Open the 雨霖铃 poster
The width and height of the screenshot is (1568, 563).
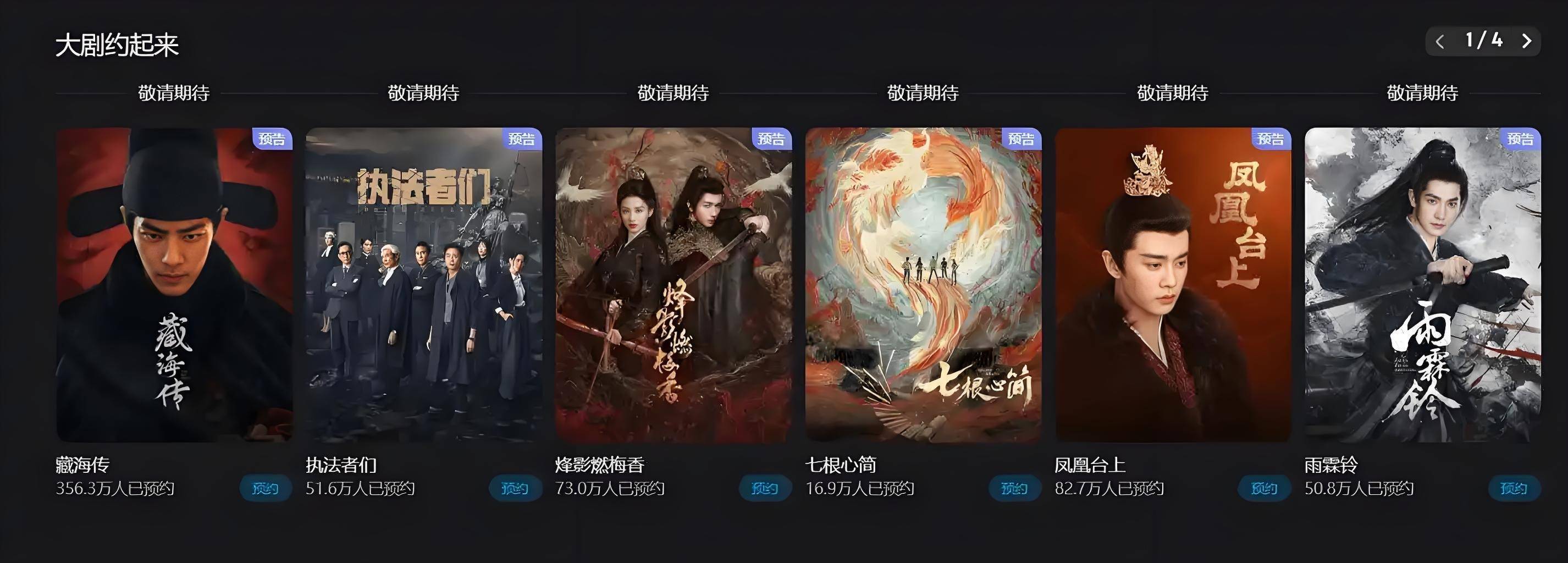click(1422, 284)
